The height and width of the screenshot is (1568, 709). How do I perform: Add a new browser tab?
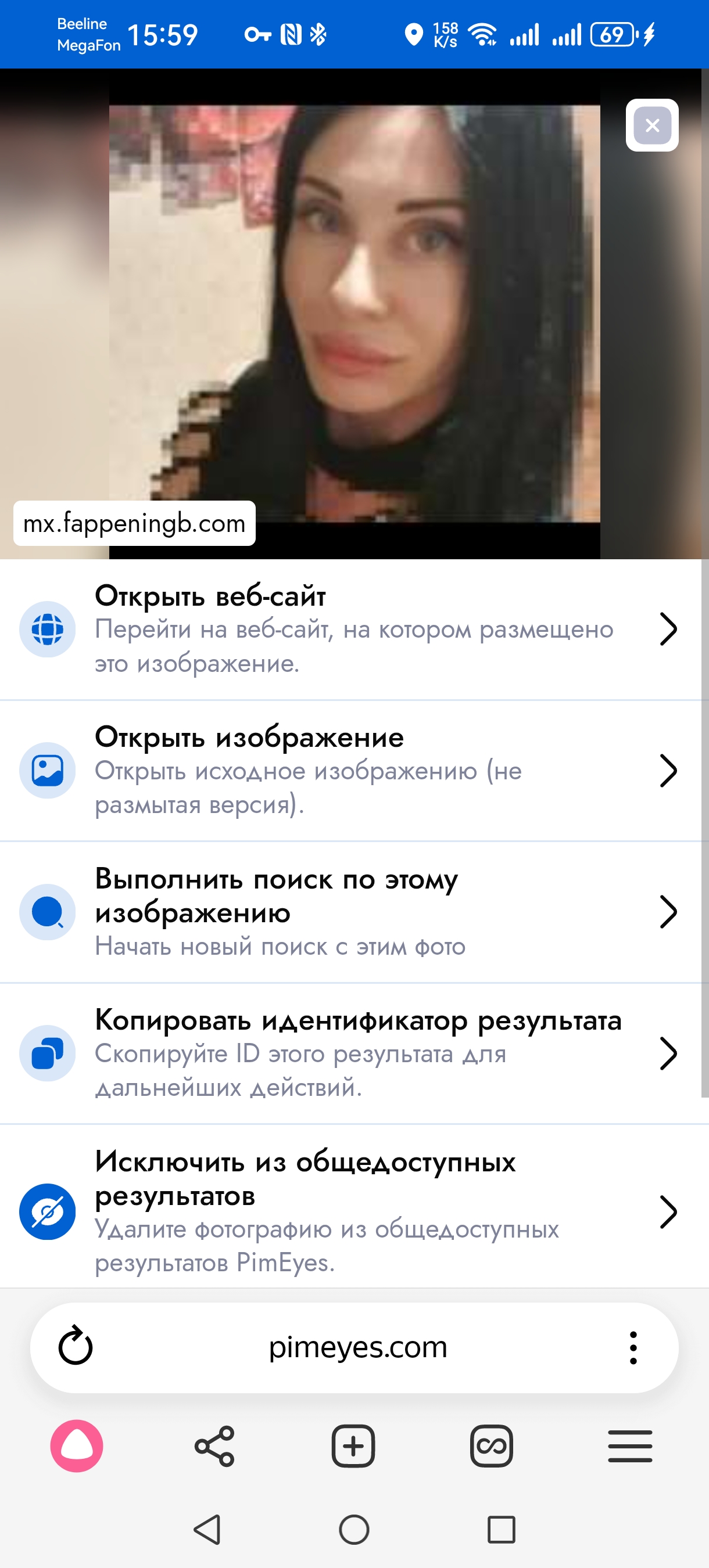pos(353,1445)
